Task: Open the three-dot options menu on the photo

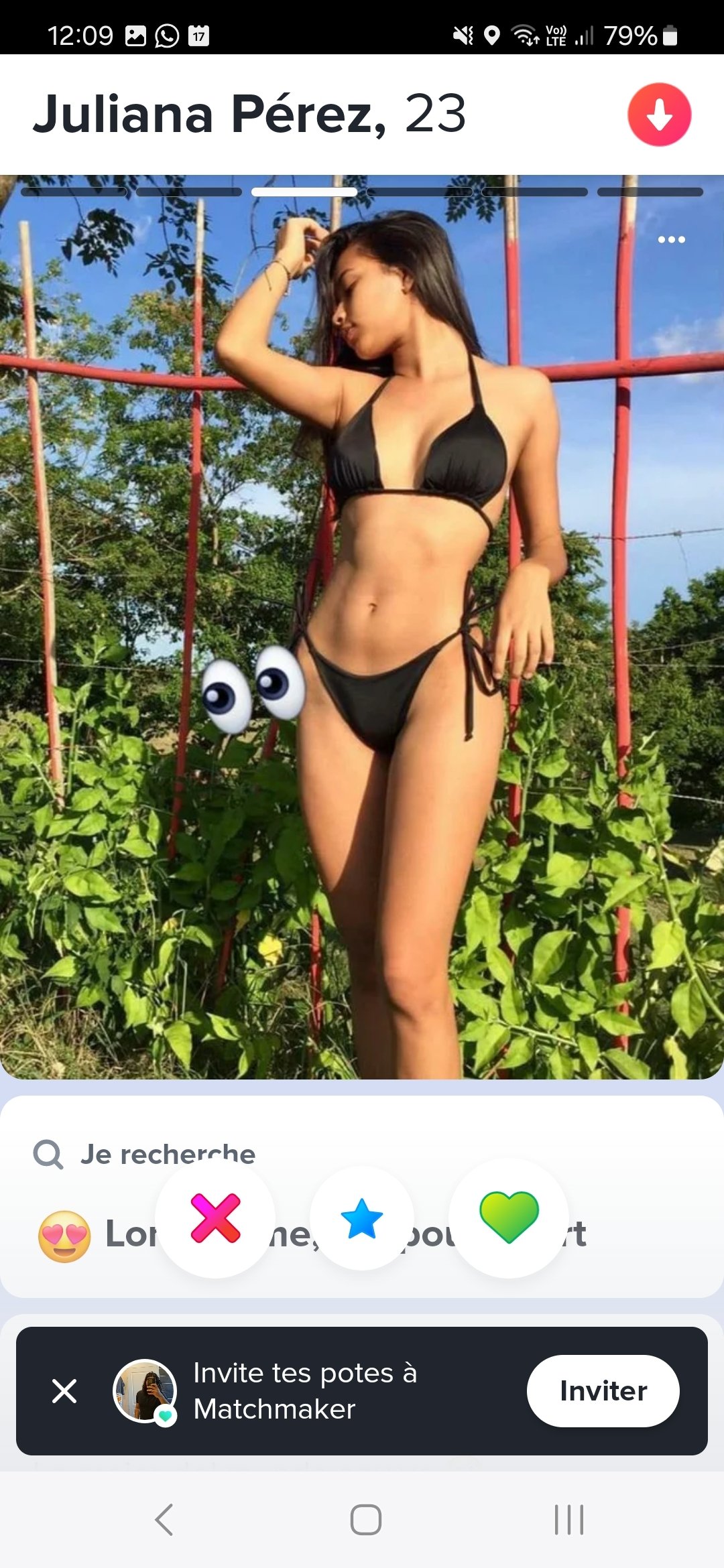Action: (671, 239)
